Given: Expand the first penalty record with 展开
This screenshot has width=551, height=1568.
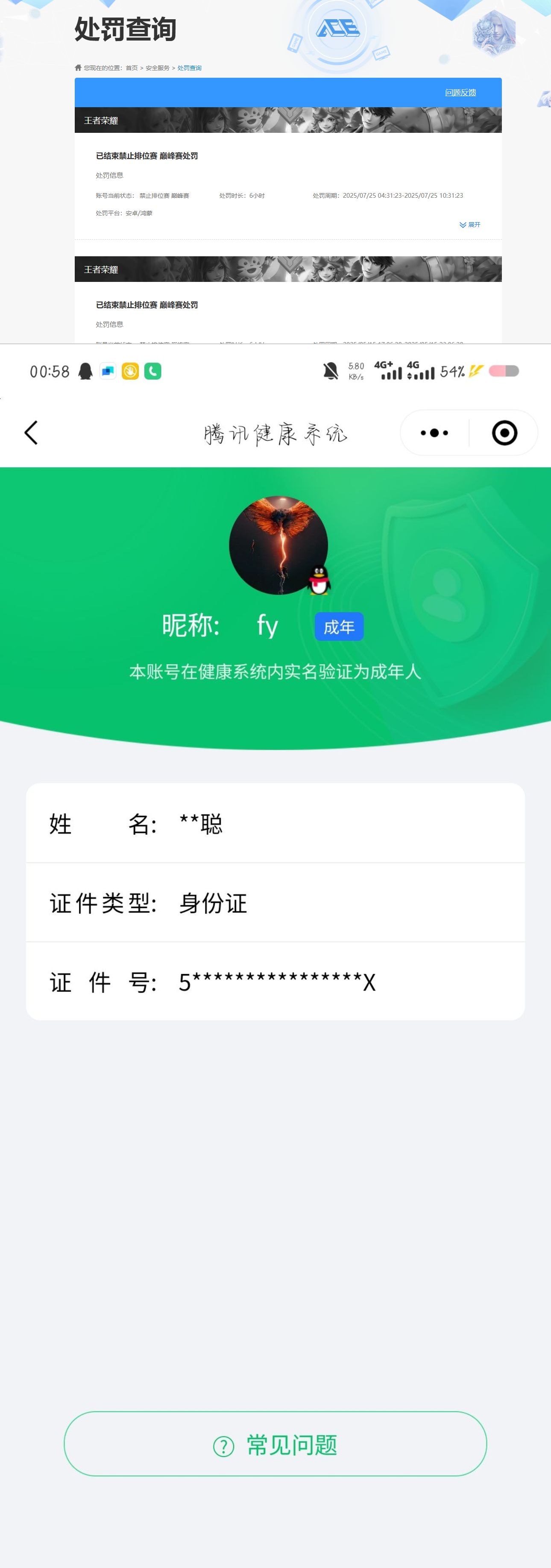Looking at the screenshot, I should pyautogui.click(x=470, y=225).
